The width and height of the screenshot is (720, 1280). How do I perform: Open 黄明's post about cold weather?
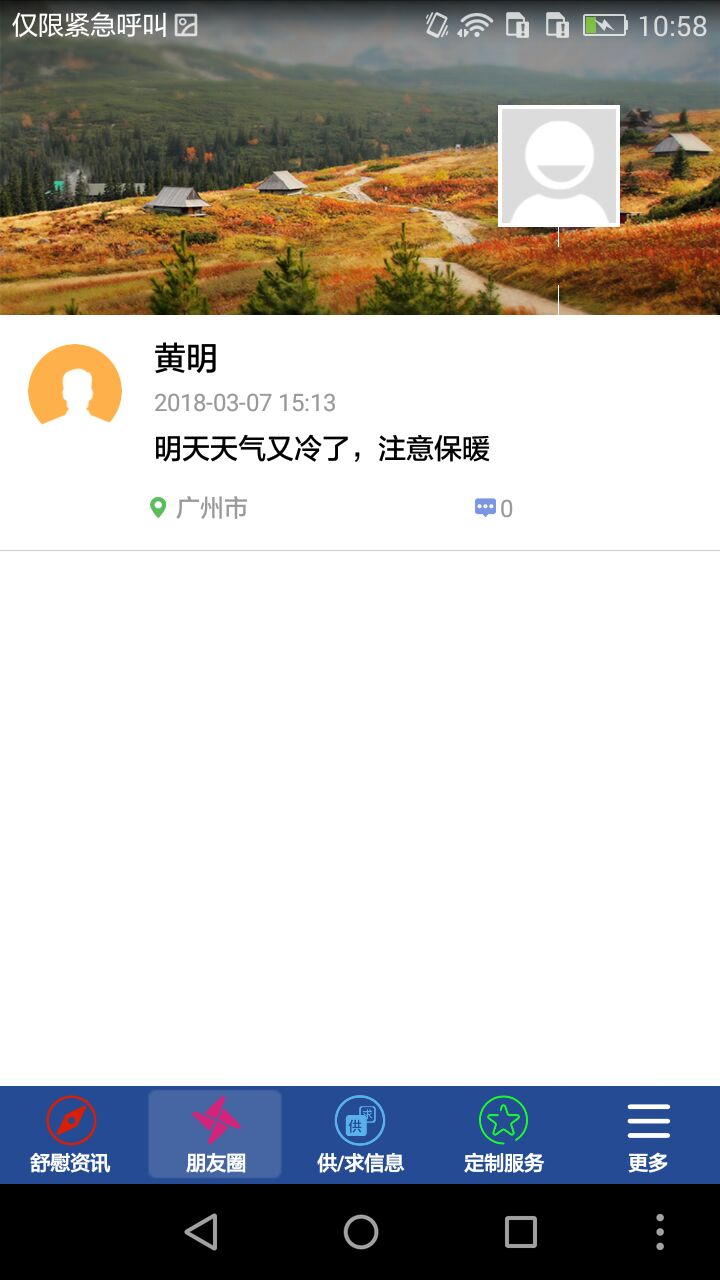coord(322,449)
